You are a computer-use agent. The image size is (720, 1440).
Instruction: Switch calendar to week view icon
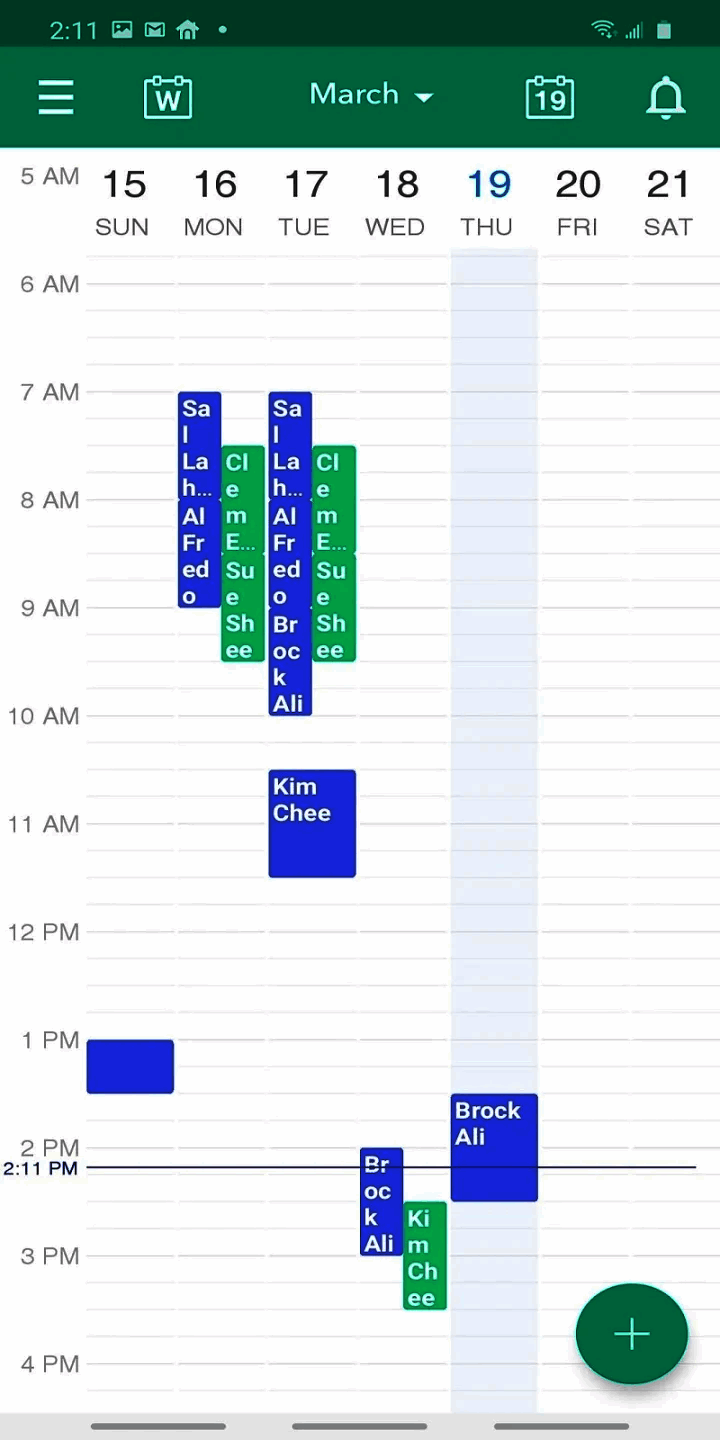(x=168, y=97)
